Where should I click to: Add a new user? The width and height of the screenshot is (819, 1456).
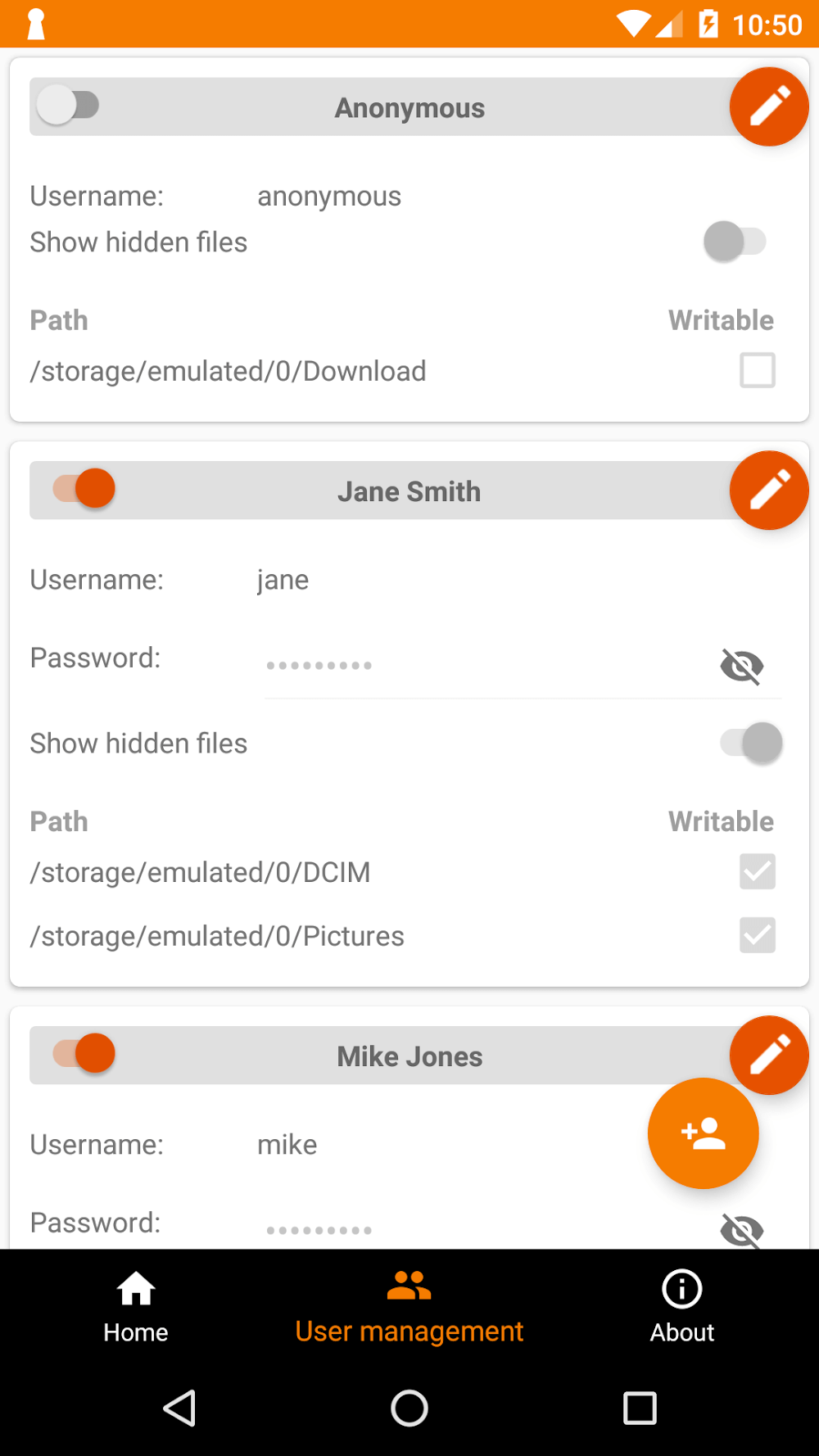703,1133
